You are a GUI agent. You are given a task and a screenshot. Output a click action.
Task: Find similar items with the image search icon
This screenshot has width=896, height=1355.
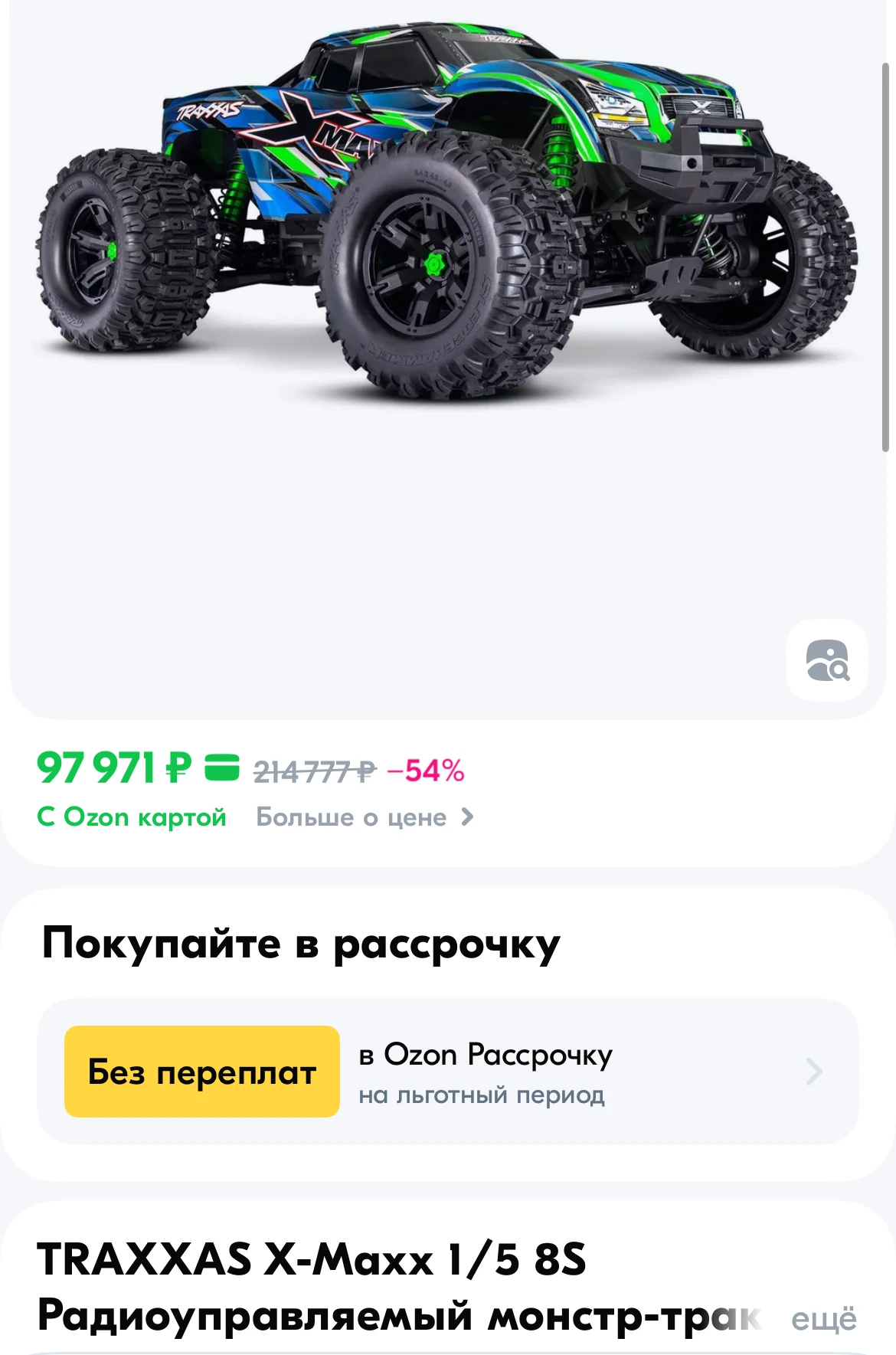coord(827,660)
